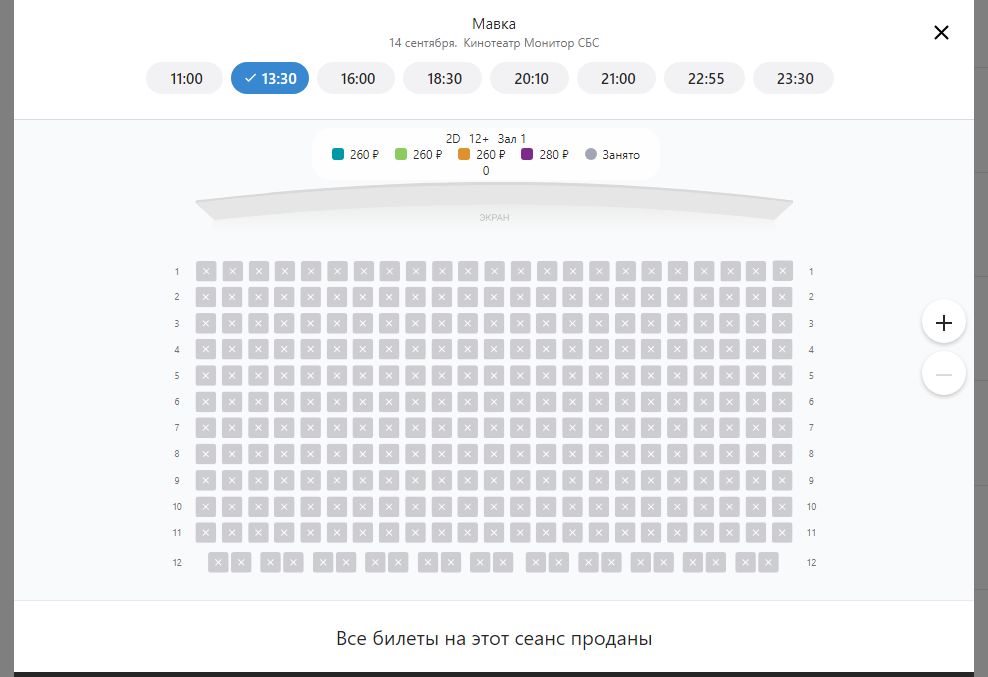988x677 pixels.
Task: Choose the 18:30 session
Action: click(443, 78)
